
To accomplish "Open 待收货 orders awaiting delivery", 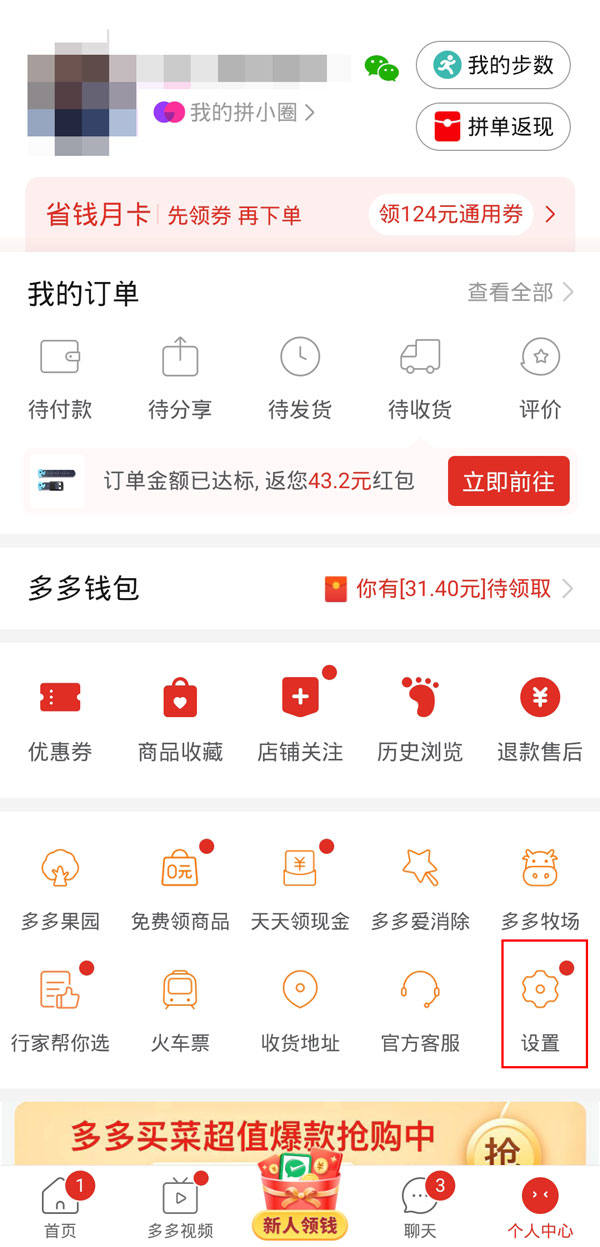I will (420, 378).
